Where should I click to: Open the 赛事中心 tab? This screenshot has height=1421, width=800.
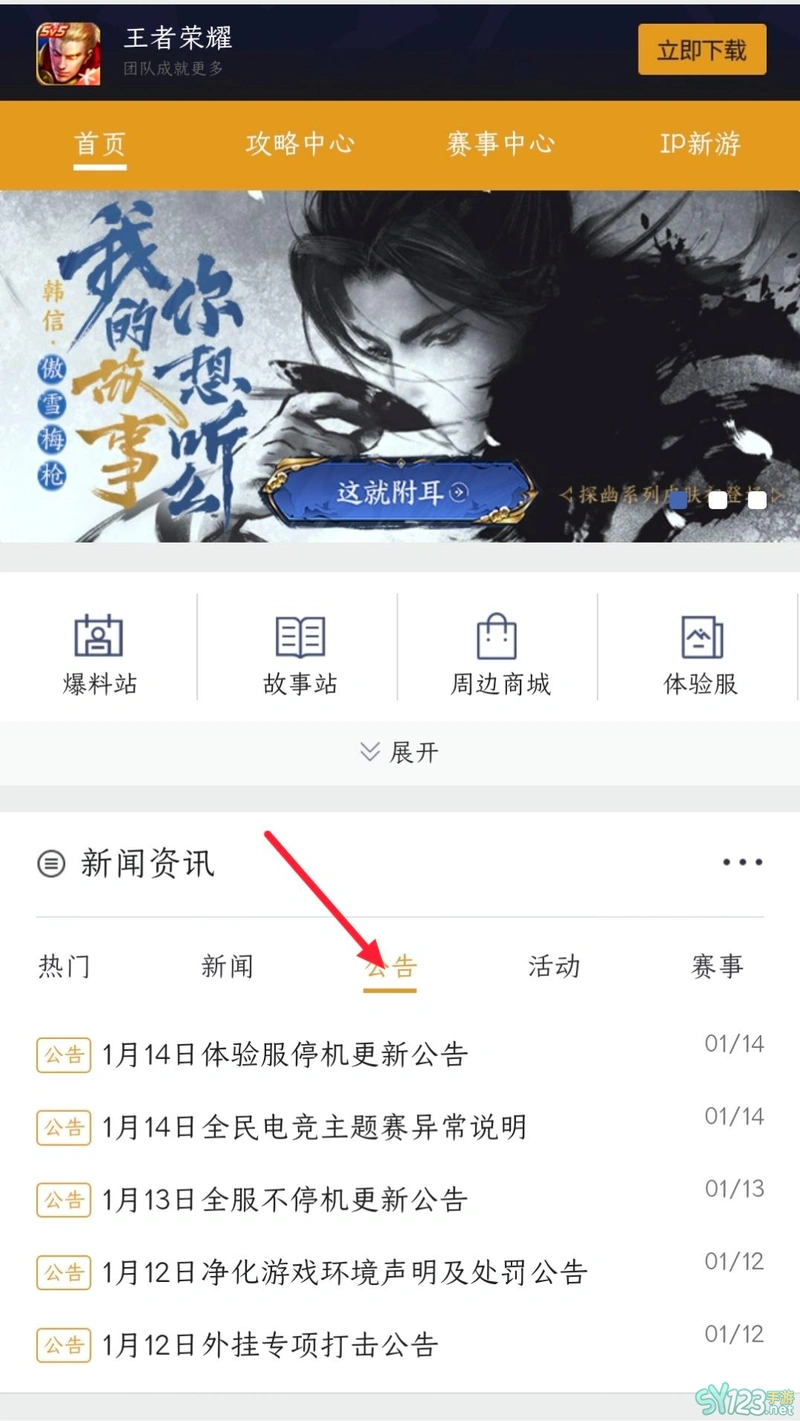tap(500, 143)
